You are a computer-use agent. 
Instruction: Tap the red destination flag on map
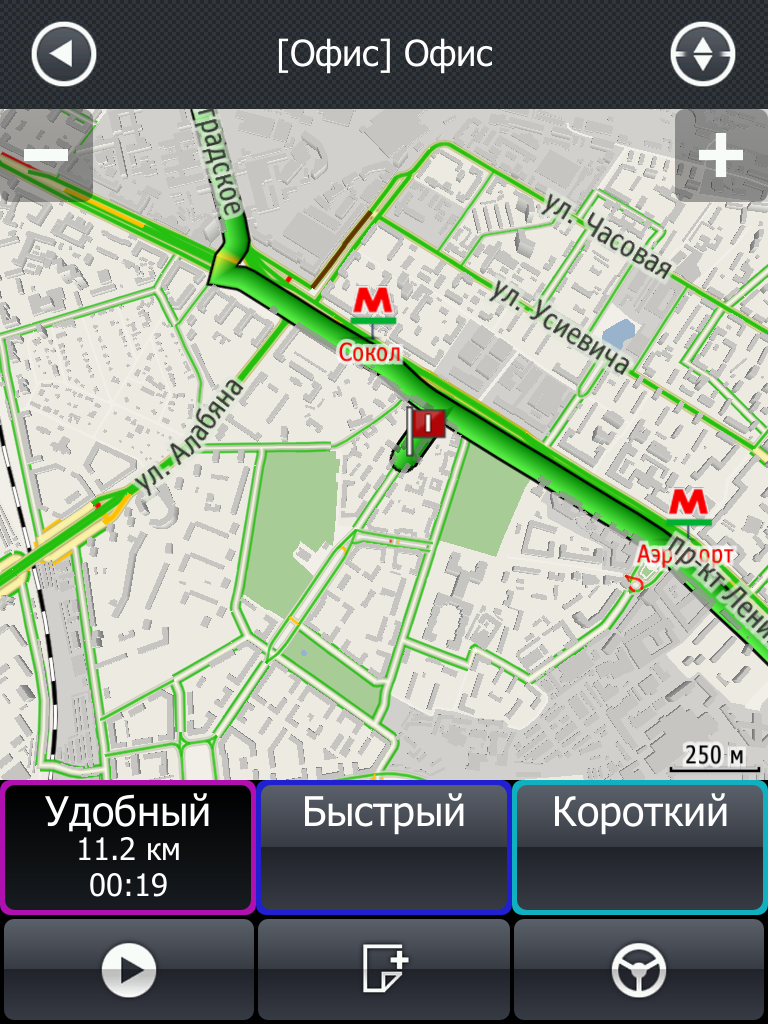[428, 424]
